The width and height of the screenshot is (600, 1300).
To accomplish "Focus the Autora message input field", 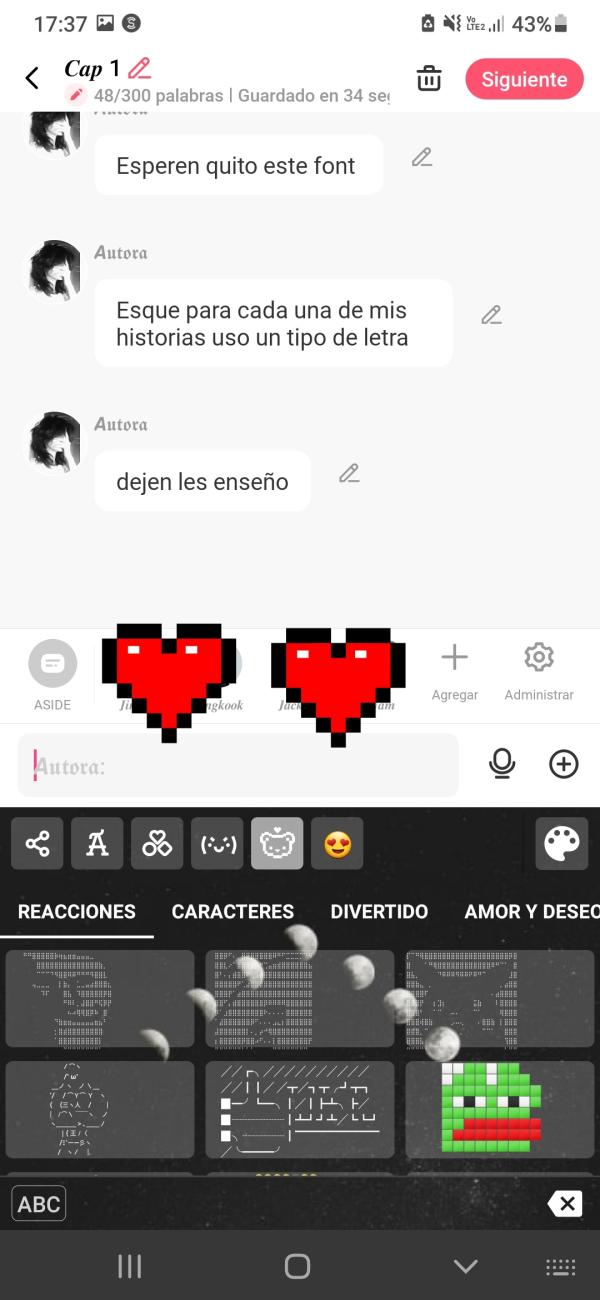I will (238, 766).
